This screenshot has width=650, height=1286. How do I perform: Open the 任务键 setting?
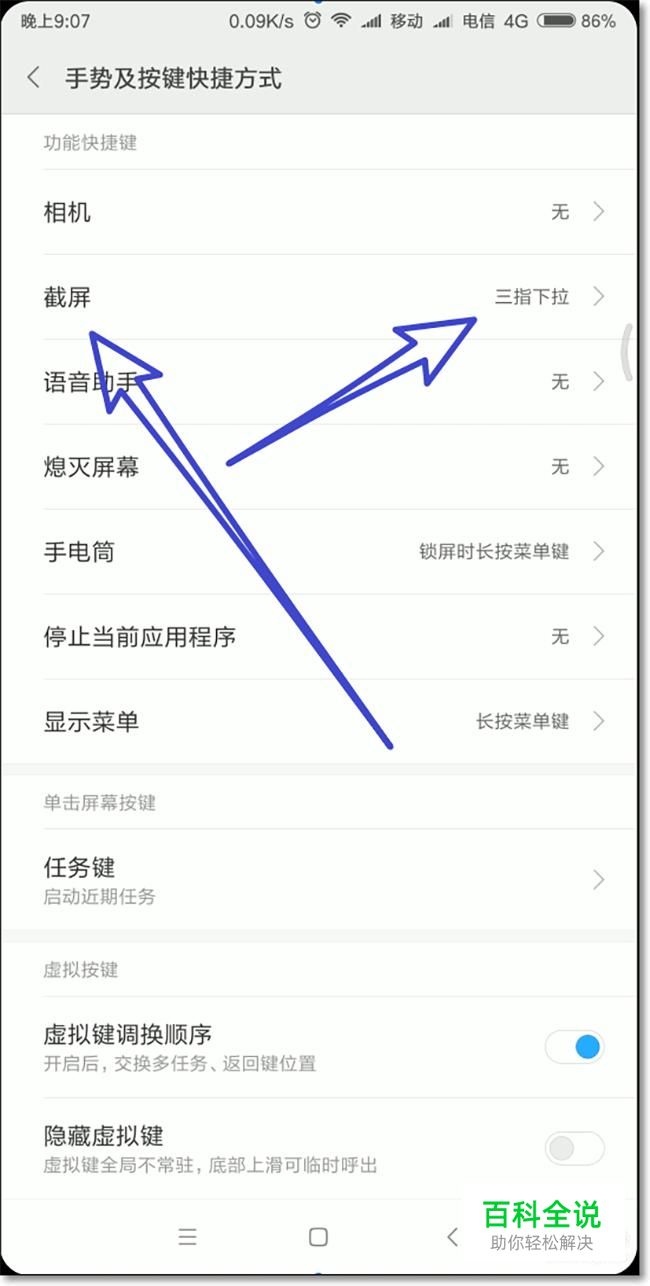[x=320, y=879]
